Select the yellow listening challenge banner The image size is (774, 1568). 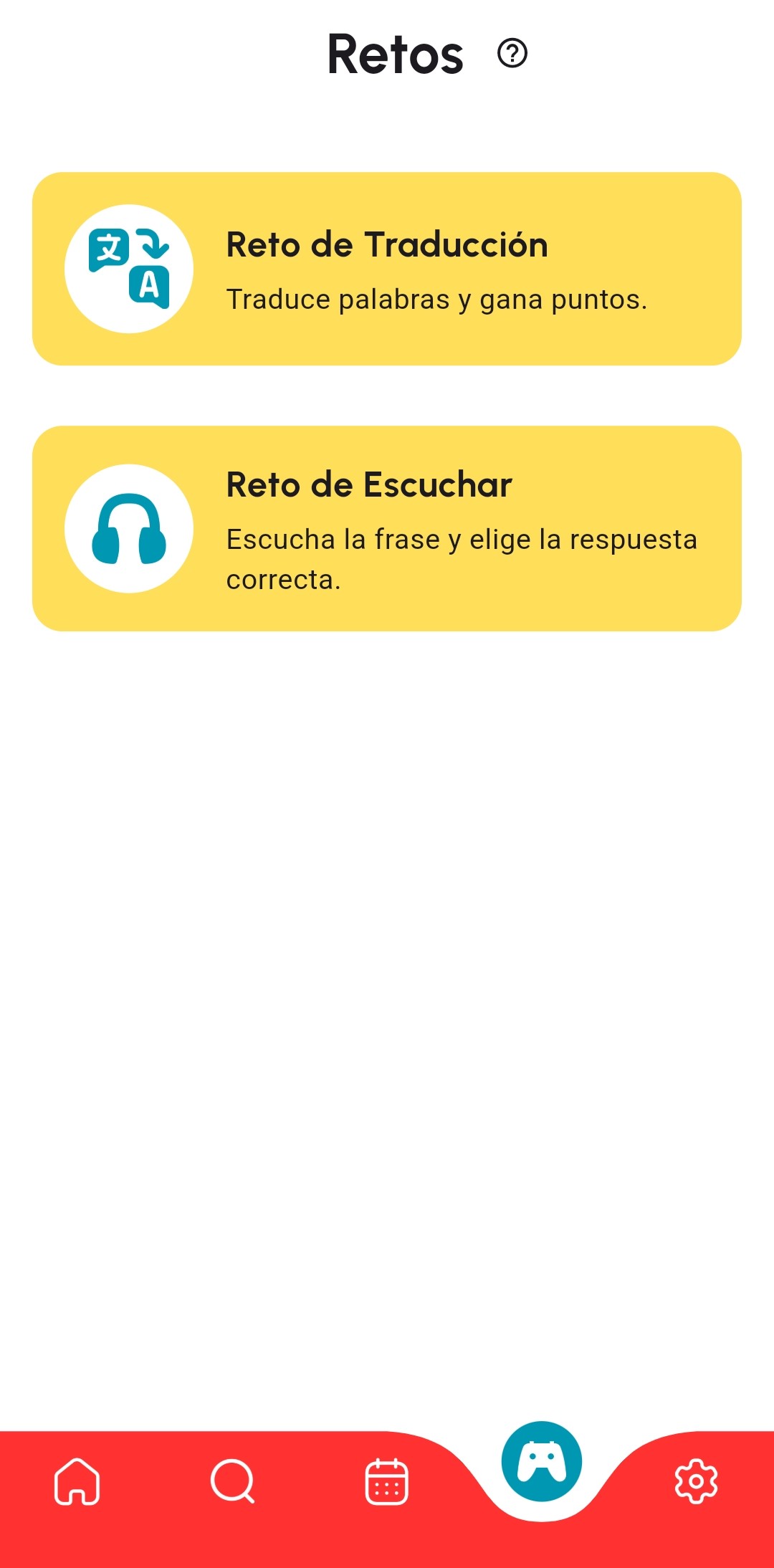[387, 527]
